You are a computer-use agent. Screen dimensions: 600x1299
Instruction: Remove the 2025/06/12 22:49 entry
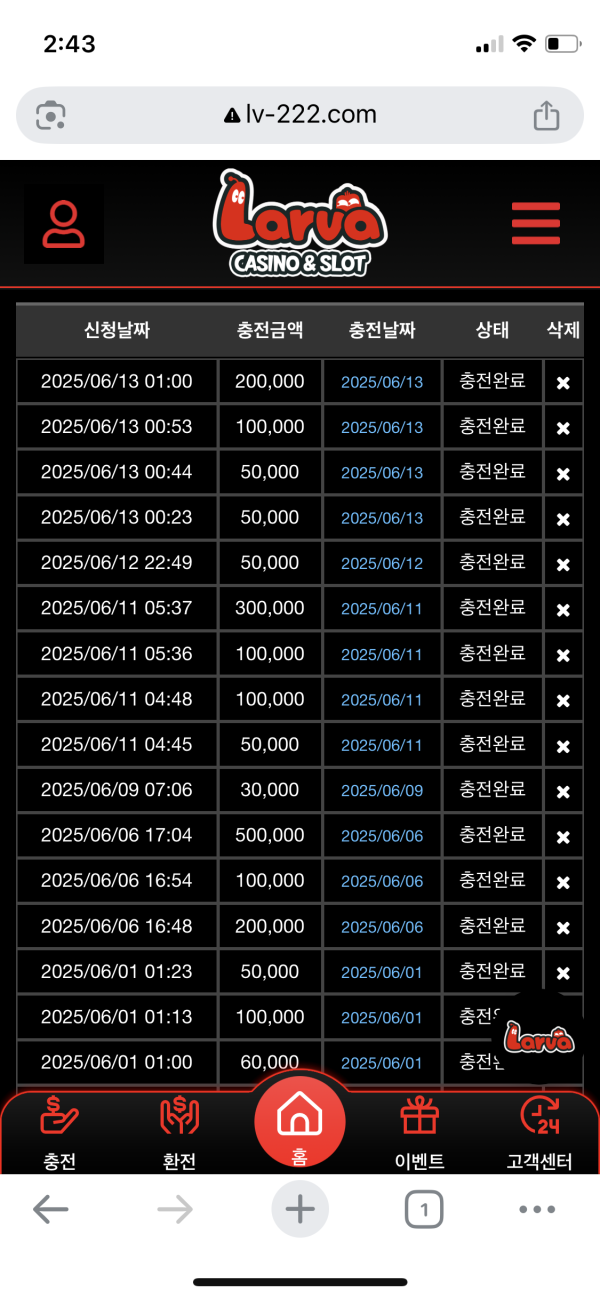[x=563, y=564]
